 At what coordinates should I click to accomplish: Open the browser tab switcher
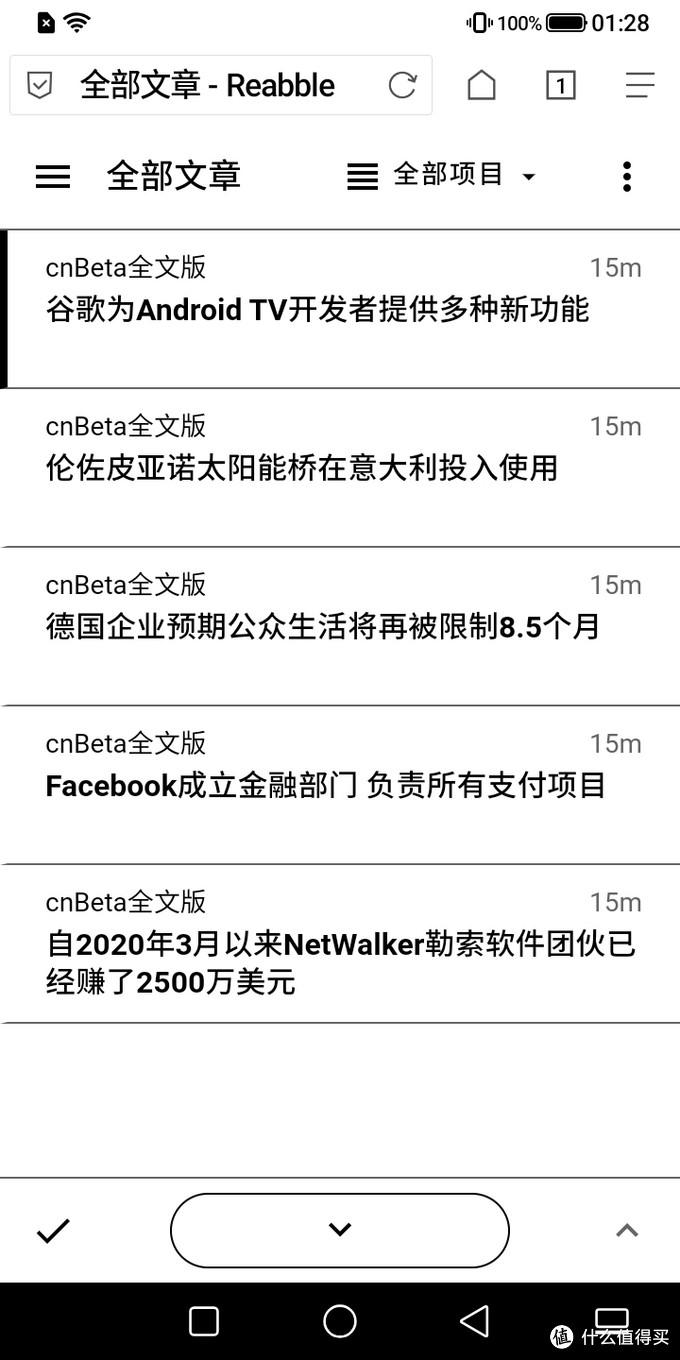click(560, 86)
